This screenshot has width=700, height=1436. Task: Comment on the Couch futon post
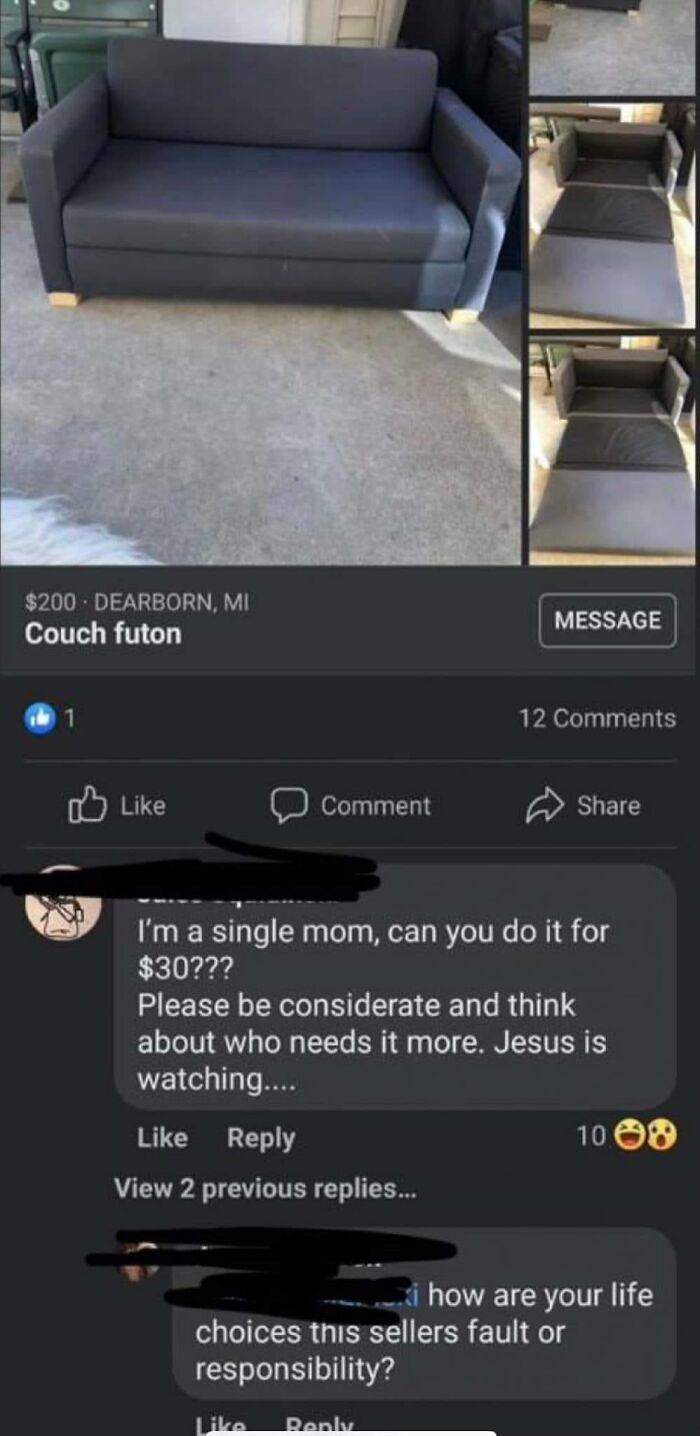(x=351, y=806)
